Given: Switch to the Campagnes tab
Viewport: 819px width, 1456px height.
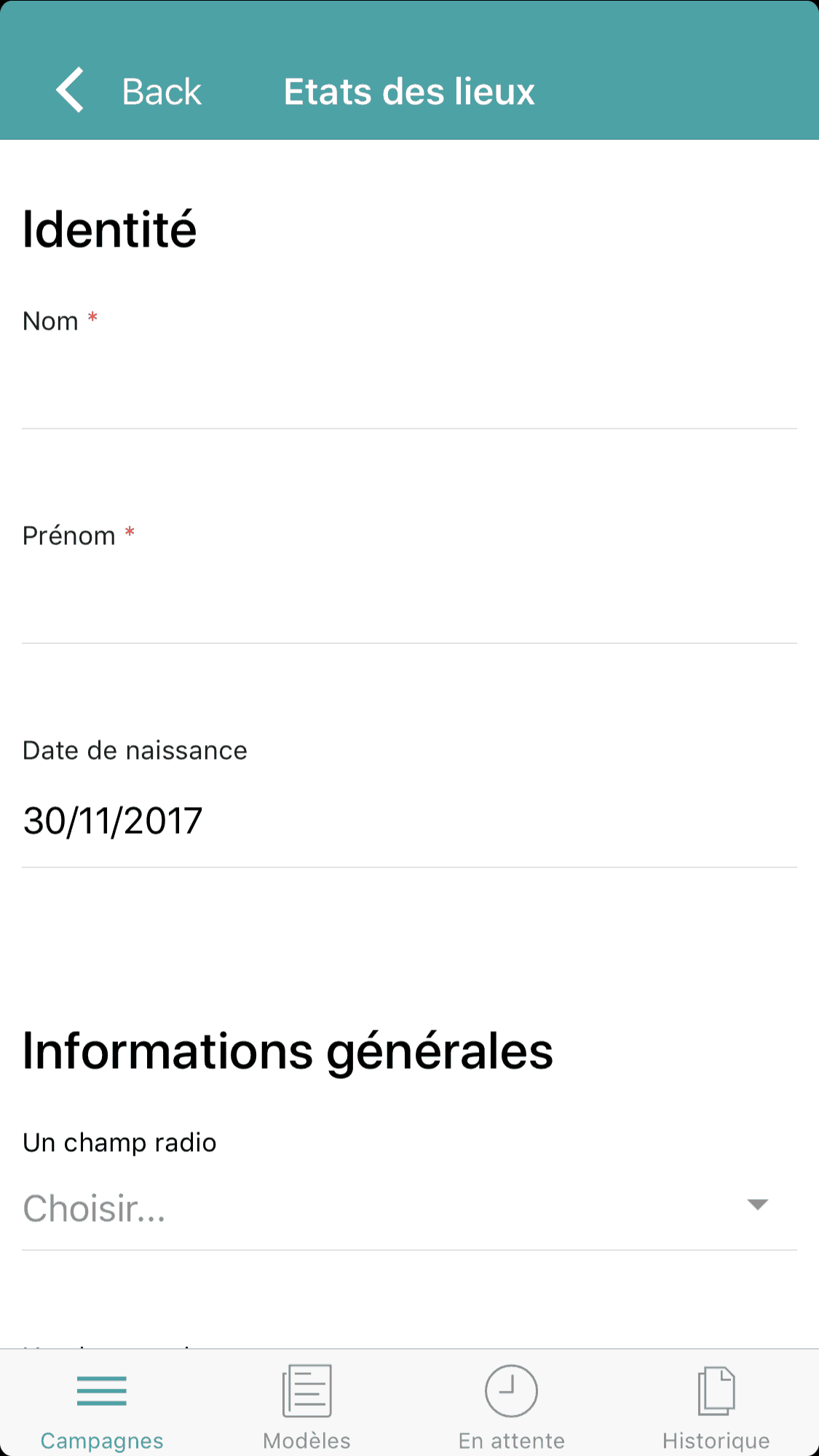Looking at the screenshot, I should [102, 1406].
